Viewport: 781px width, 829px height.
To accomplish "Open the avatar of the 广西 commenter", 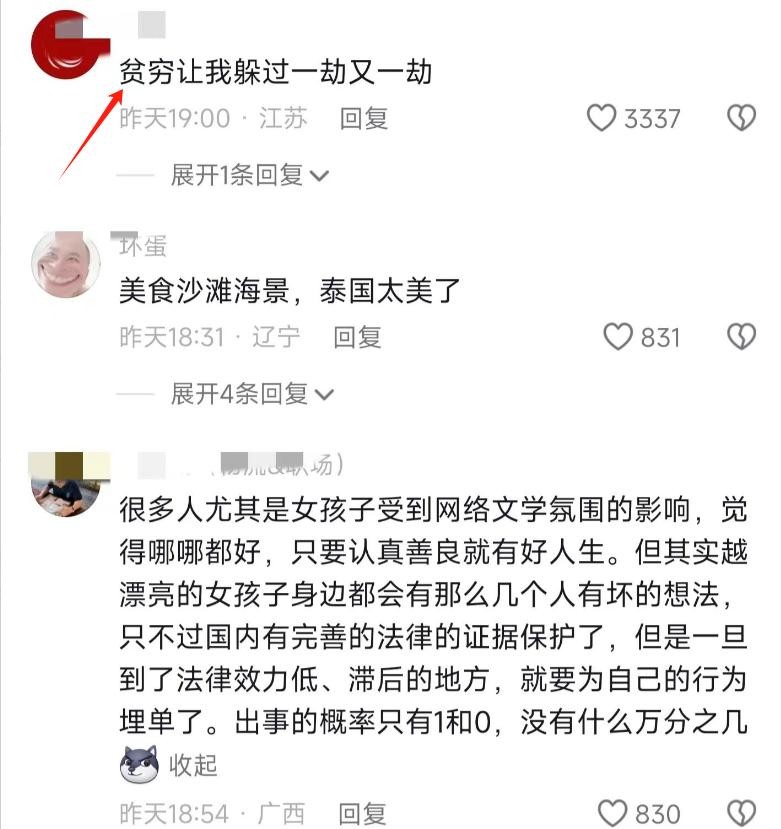I will [65, 484].
